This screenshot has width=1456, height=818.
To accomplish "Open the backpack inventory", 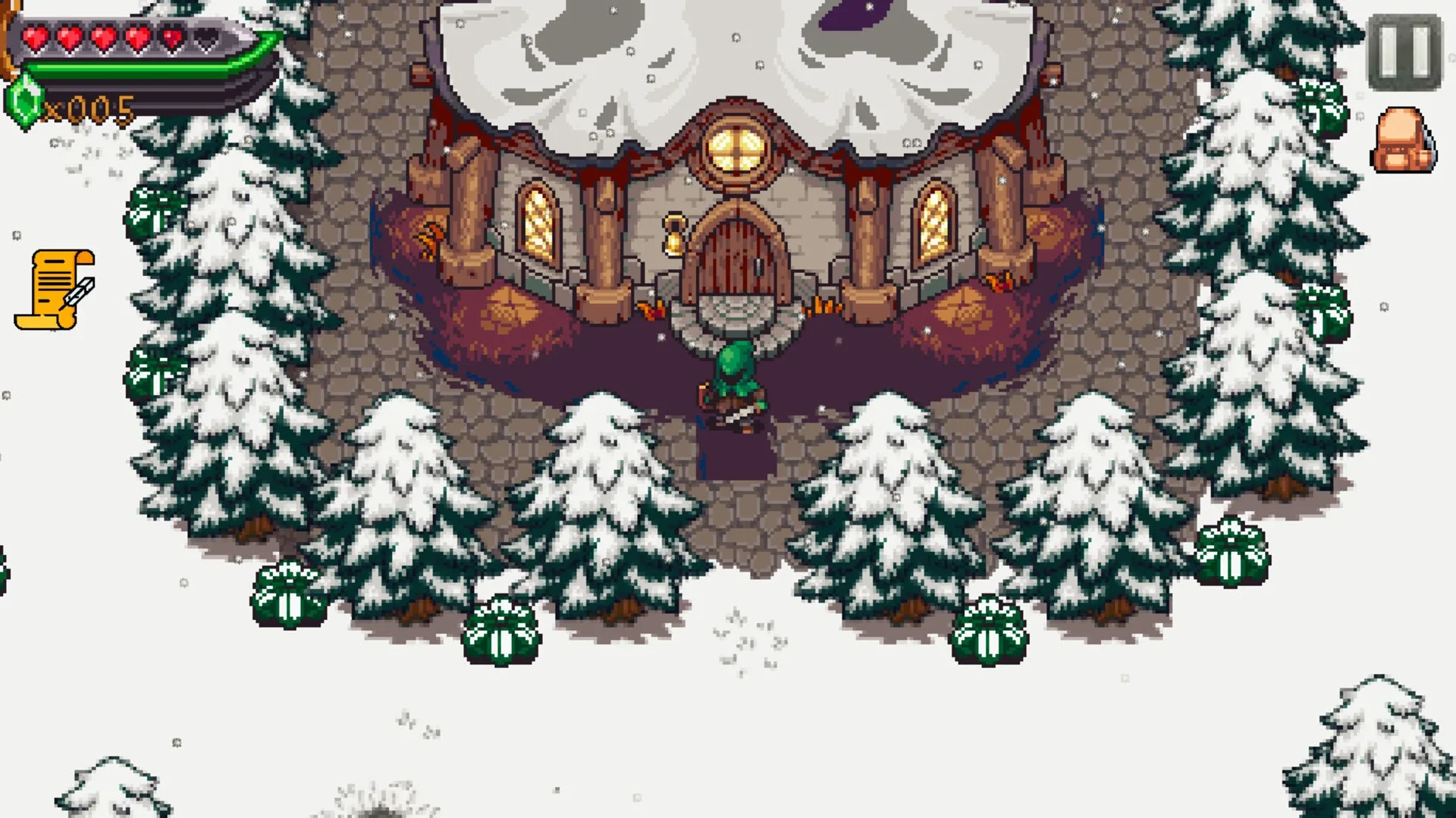I will 1403,140.
